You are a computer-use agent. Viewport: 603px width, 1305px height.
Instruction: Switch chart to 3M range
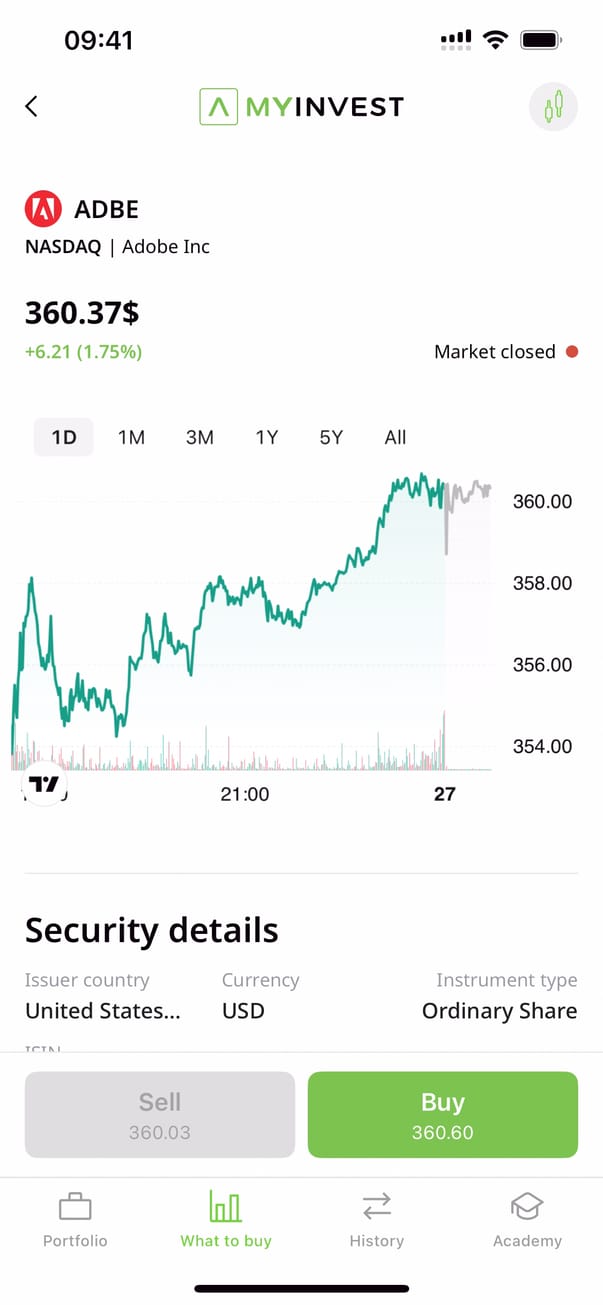(x=199, y=437)
